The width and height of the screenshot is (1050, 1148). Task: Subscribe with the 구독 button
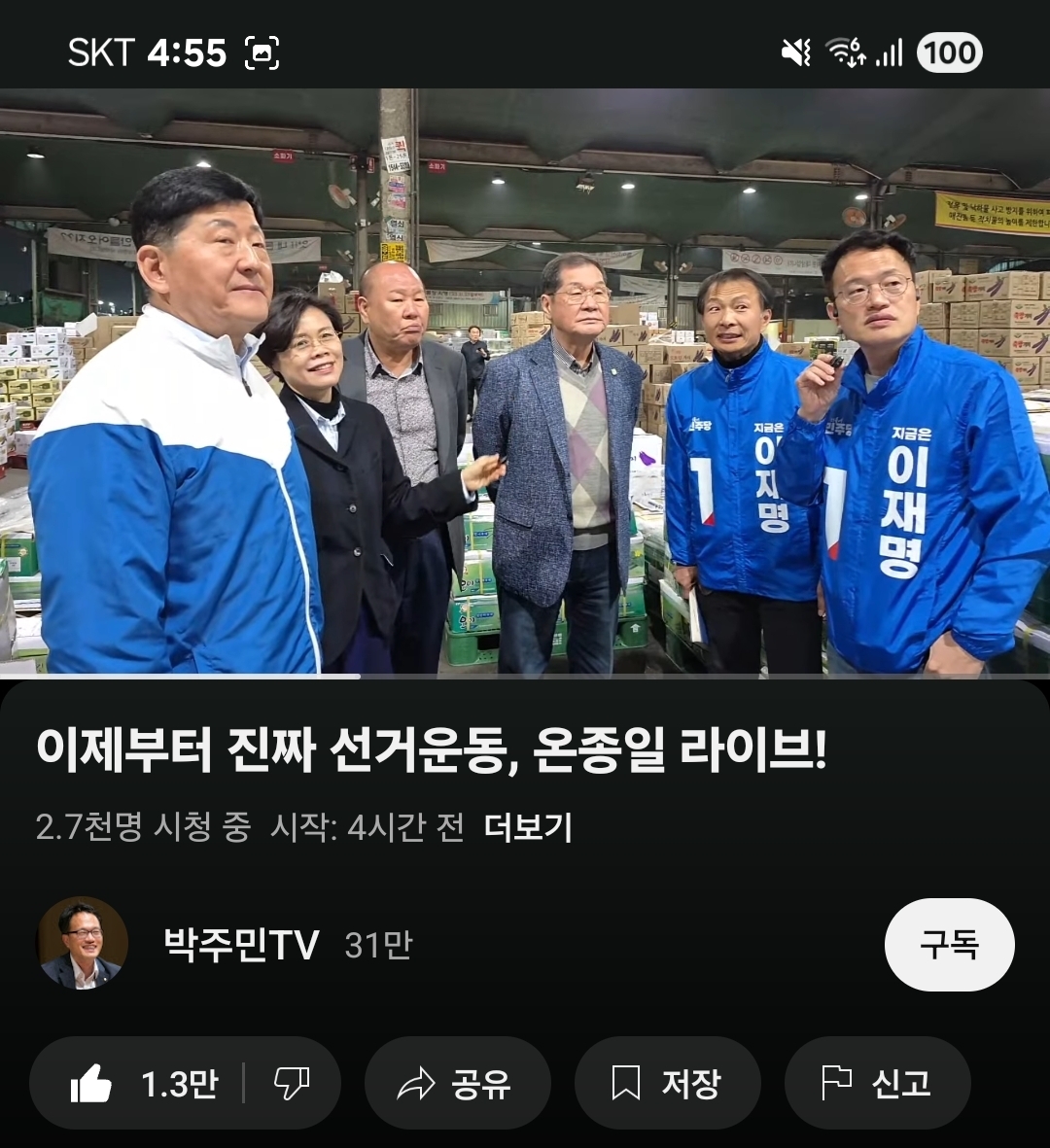949,945
